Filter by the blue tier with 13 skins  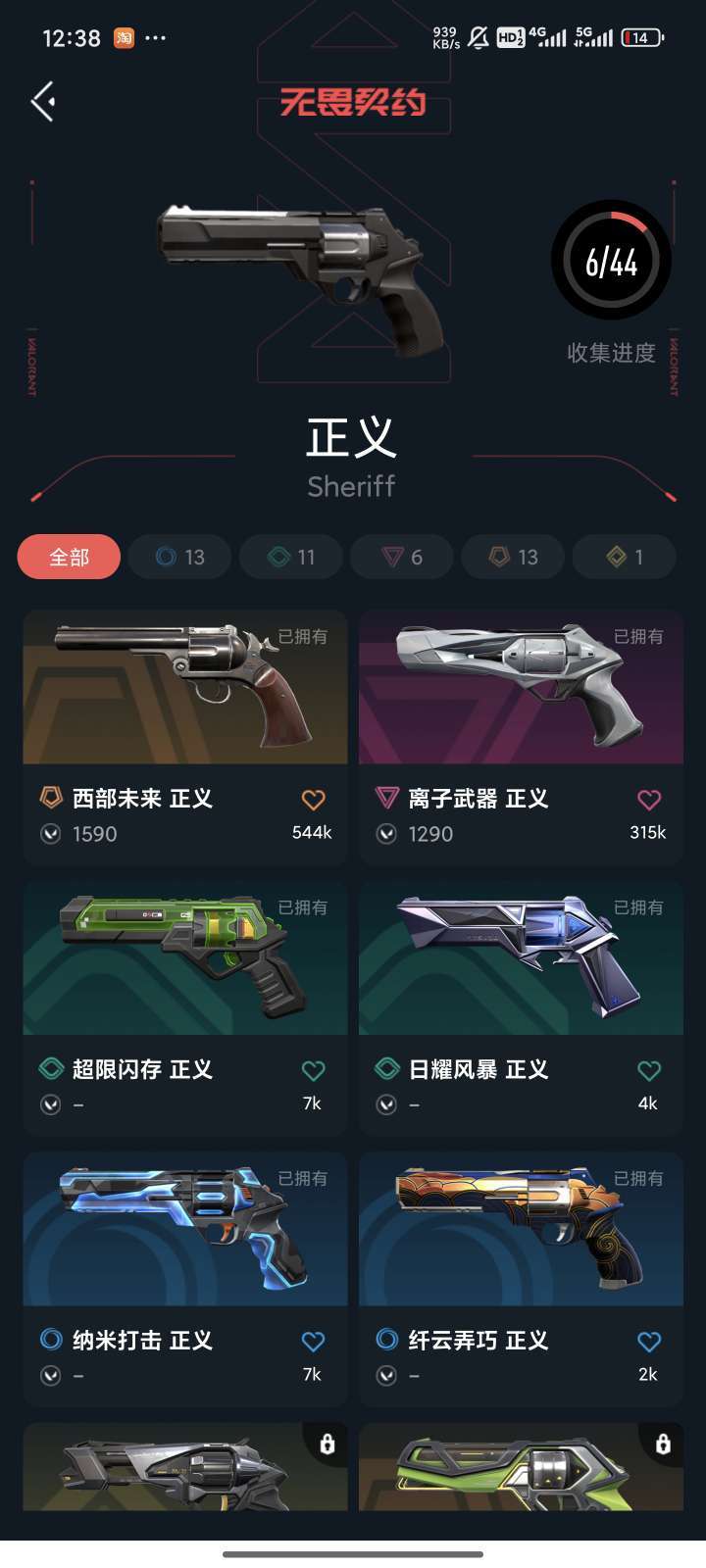coord(180,557)
